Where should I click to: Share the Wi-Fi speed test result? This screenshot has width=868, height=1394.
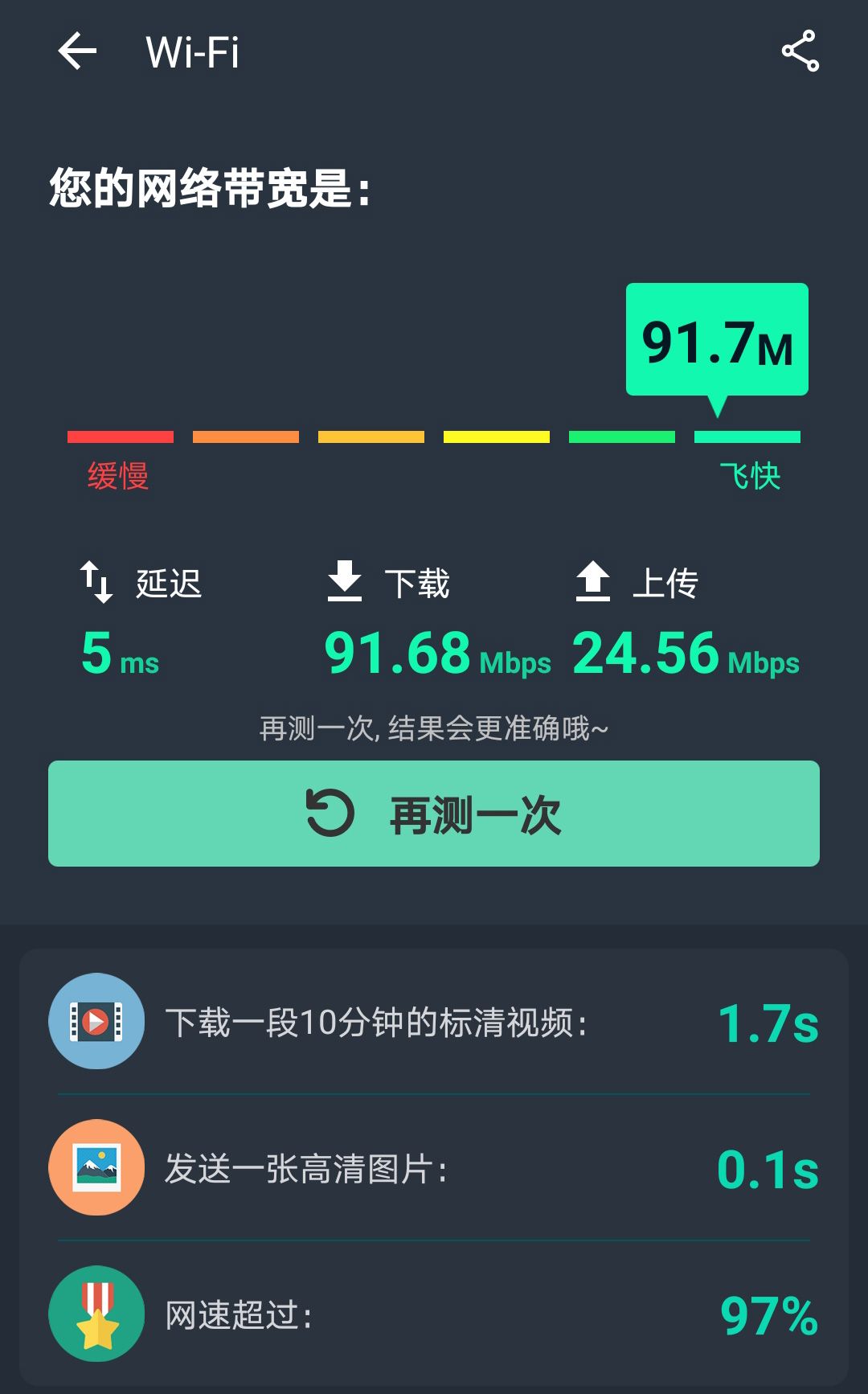coord(800,51)
